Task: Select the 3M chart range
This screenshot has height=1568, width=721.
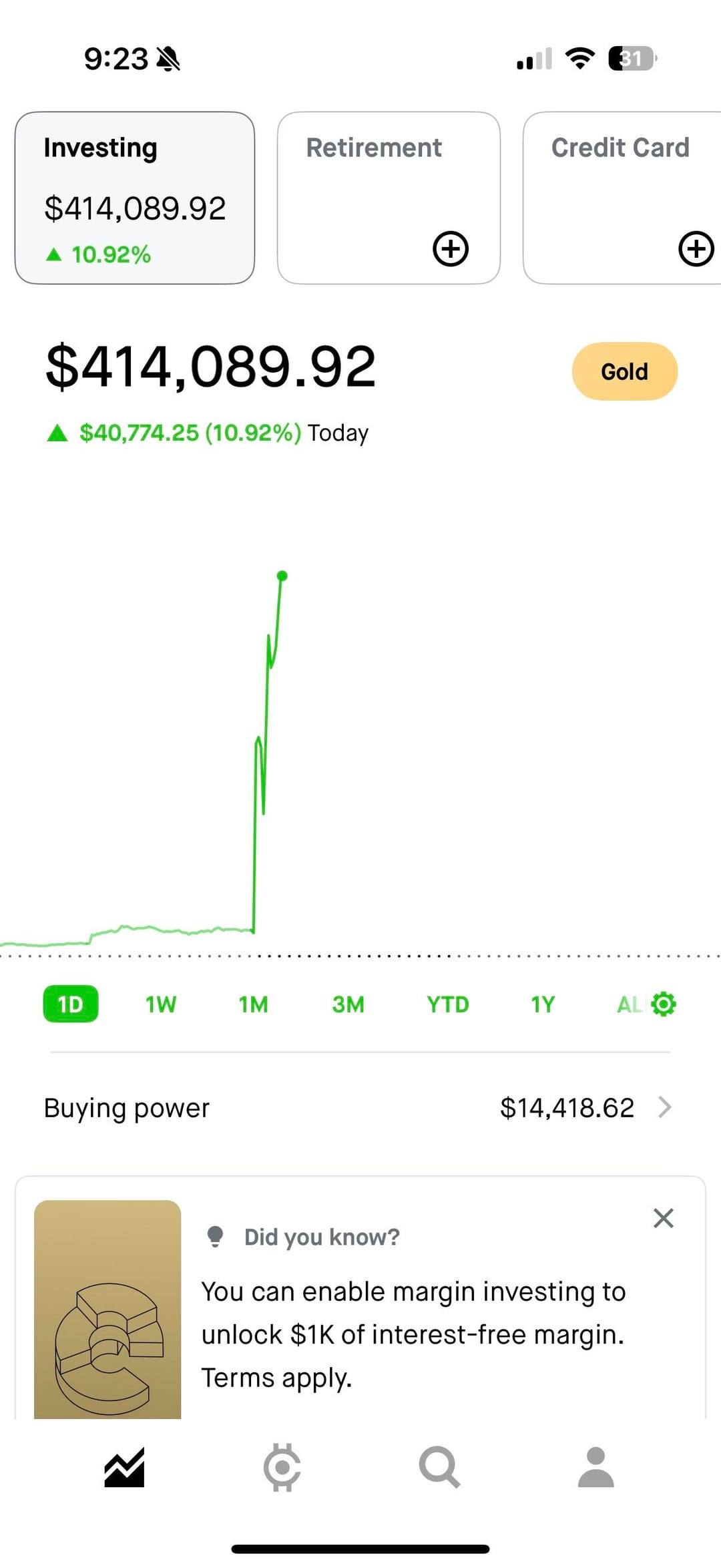Action: [x=348, y=1004]
